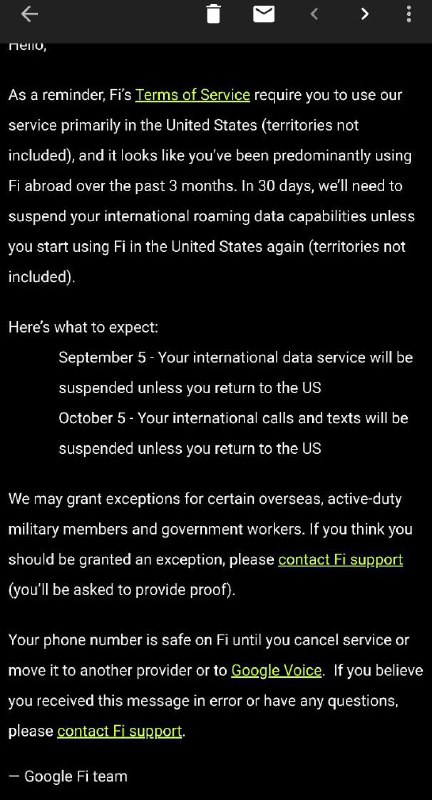Go to the previous email

314,14
